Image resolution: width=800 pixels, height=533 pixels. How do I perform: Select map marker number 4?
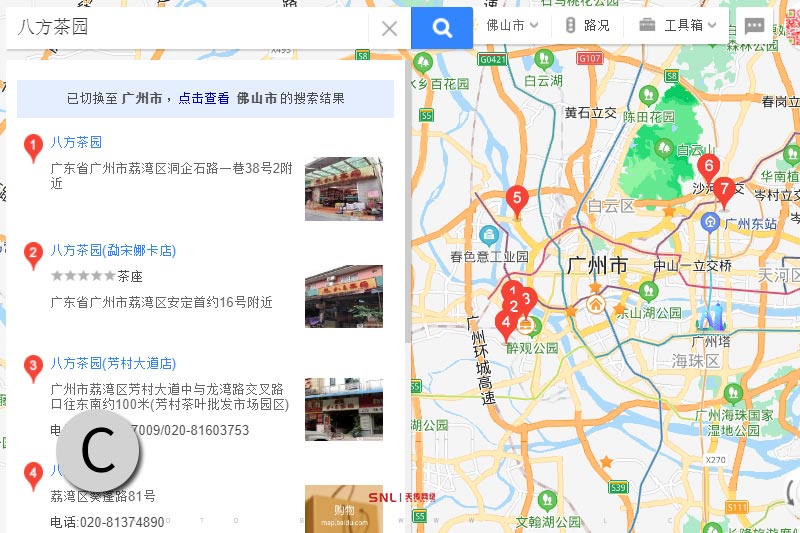pos(505,322)
